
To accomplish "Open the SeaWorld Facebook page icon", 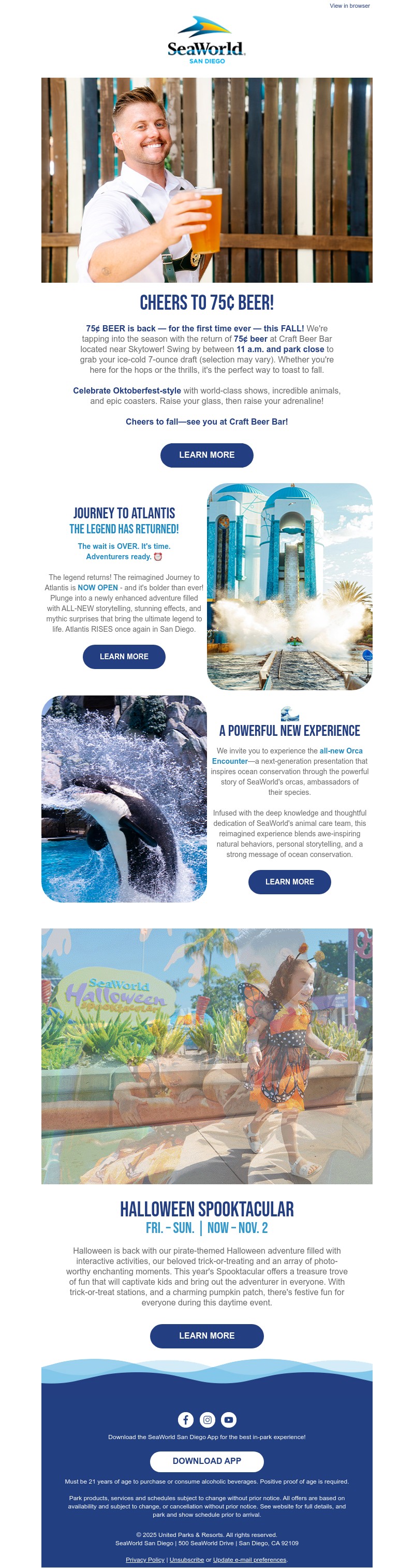I will pos(185,1419).
